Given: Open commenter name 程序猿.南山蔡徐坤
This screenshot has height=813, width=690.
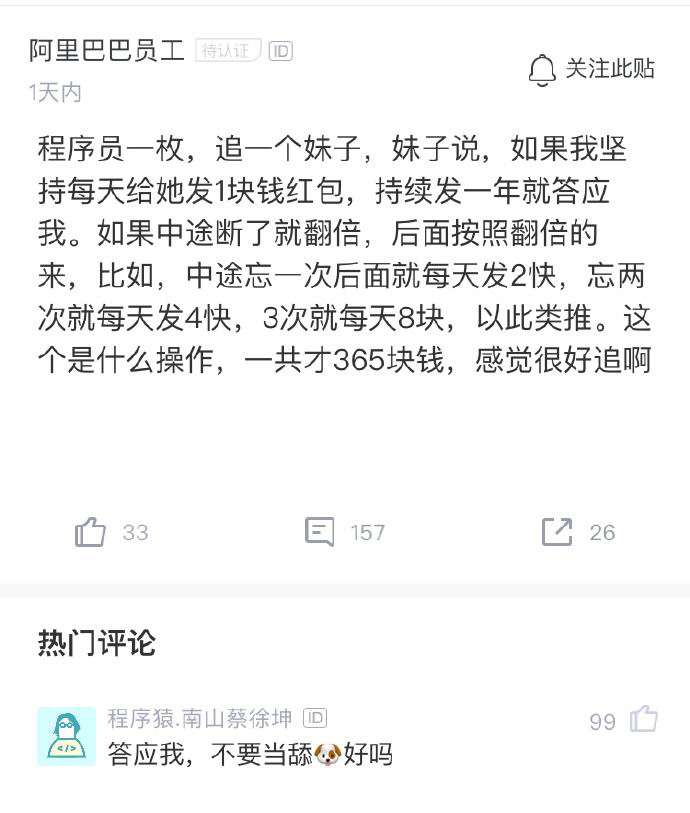Looking at the screenshot, I should click(x=200, y=718).
